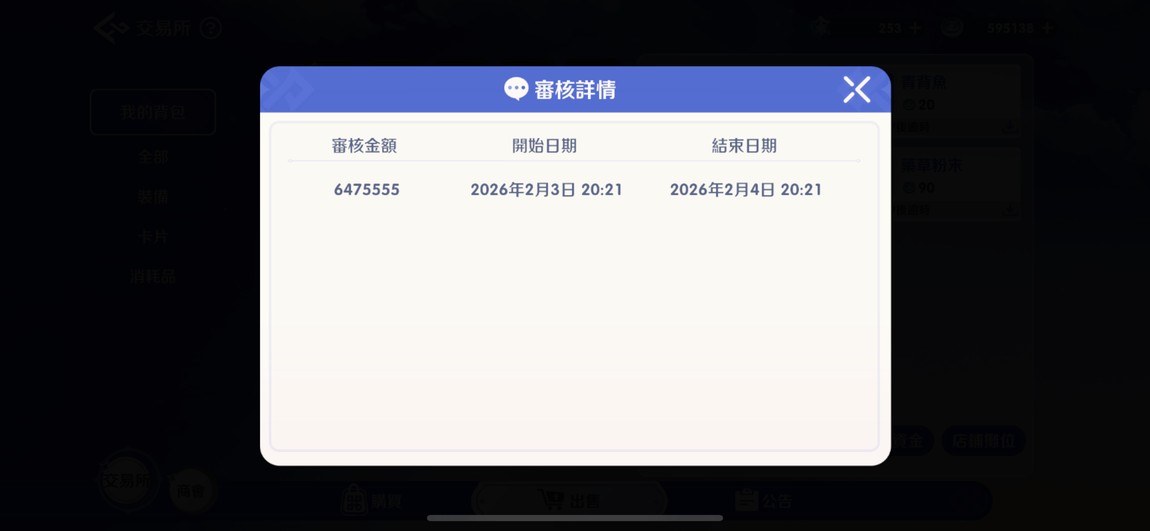Viewport: 1150px width, 531px height.
Task: Close the 審核詳情 dialog
Action: point(856,90)
